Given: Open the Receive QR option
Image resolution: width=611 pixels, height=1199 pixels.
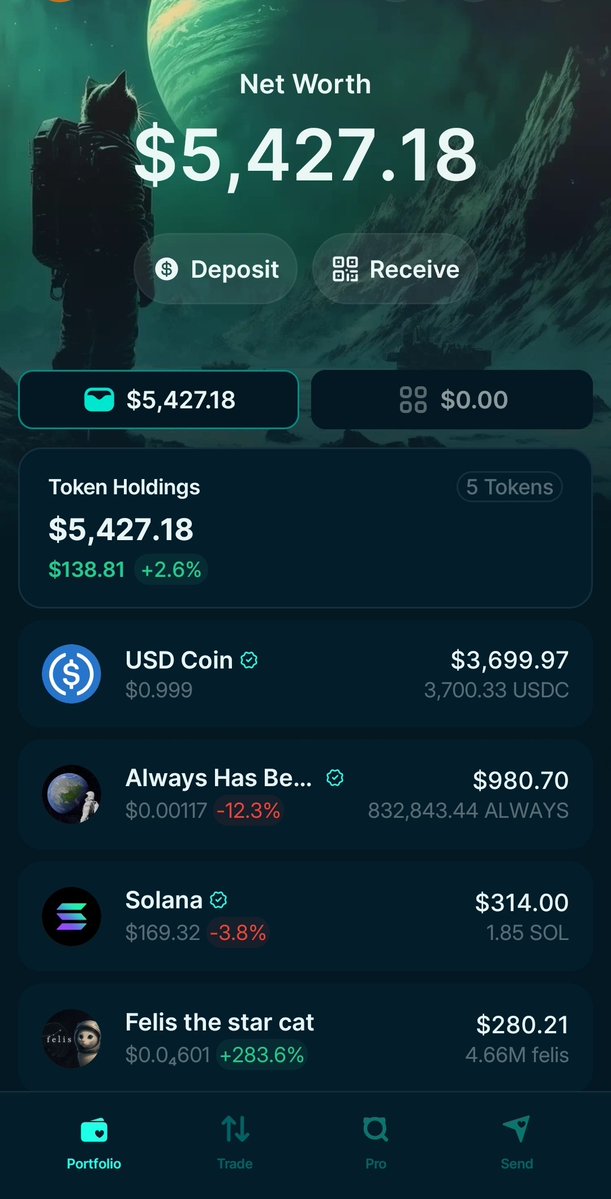Looking at the screenshot, I should [395, 269].
